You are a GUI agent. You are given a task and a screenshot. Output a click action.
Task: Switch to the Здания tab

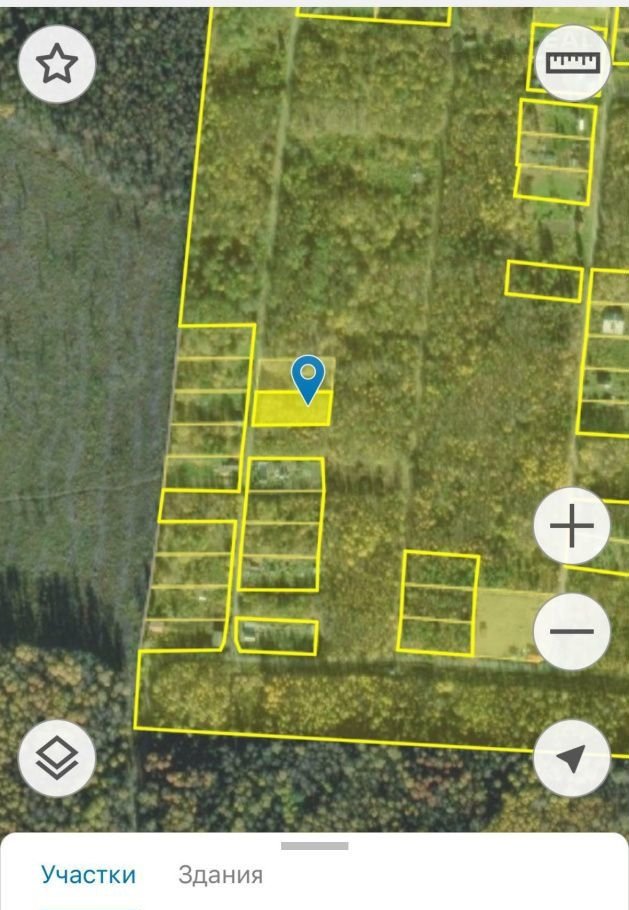point(220,875)
